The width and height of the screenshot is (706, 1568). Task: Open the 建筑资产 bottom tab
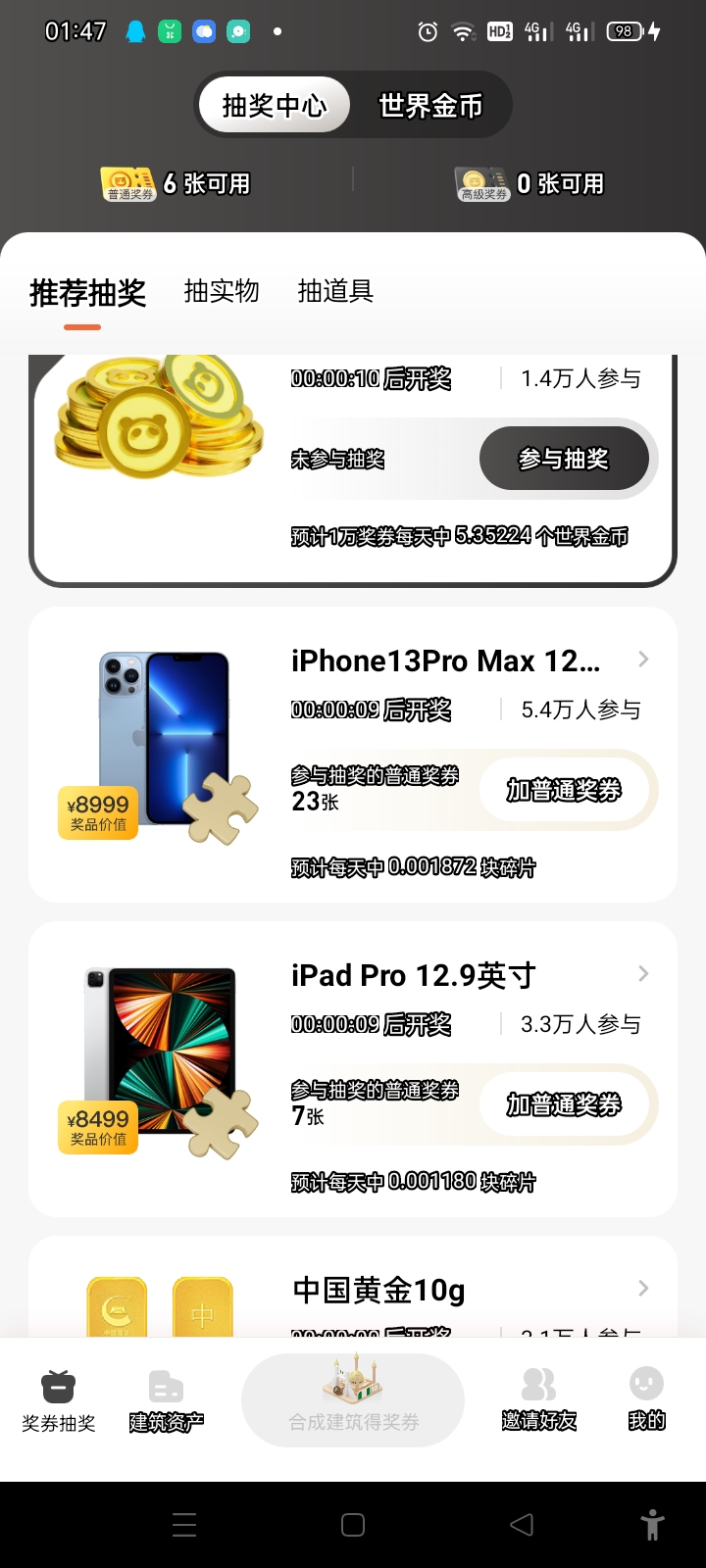pyautogui.click(x=166, y=1401)
